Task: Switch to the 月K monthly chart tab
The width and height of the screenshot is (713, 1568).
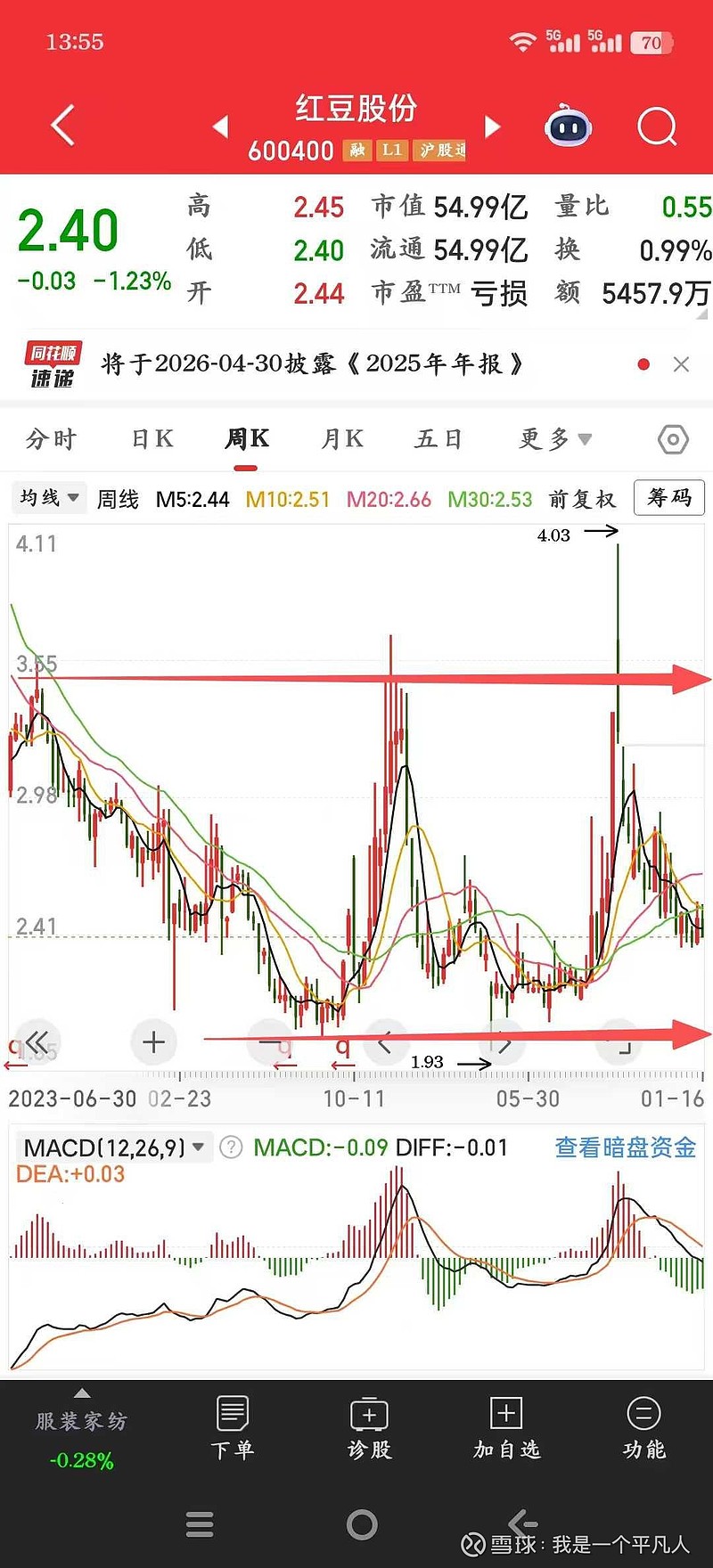Action: 340,438
